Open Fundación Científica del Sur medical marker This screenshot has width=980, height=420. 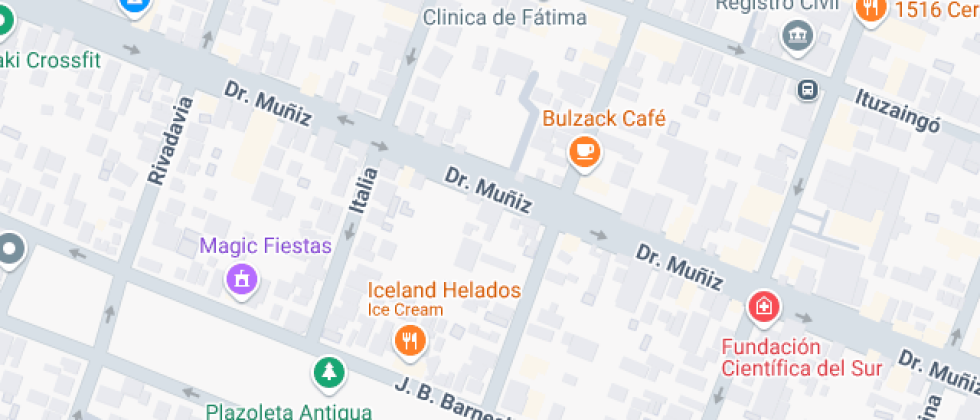tap(765, 307)
